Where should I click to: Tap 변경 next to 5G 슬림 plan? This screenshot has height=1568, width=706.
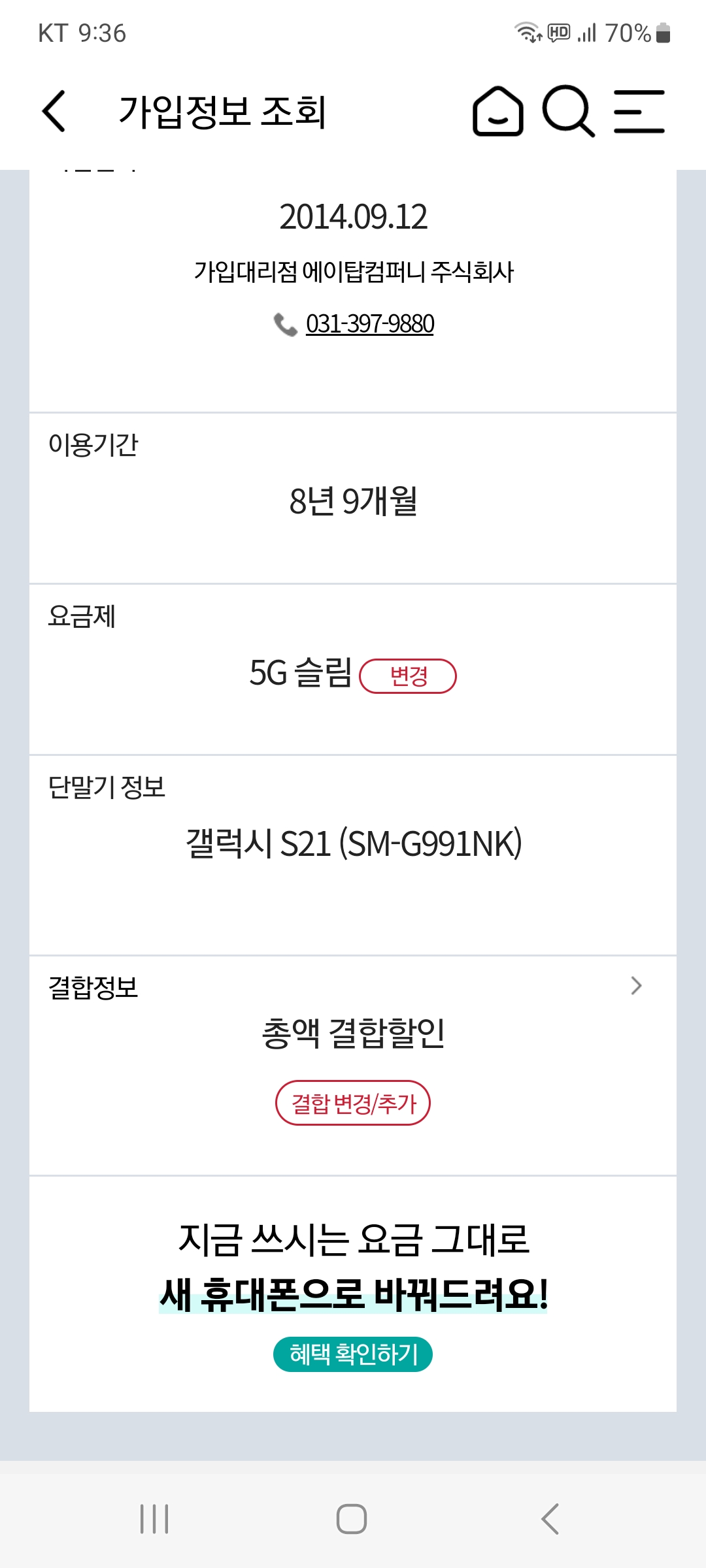pos(409,676)
